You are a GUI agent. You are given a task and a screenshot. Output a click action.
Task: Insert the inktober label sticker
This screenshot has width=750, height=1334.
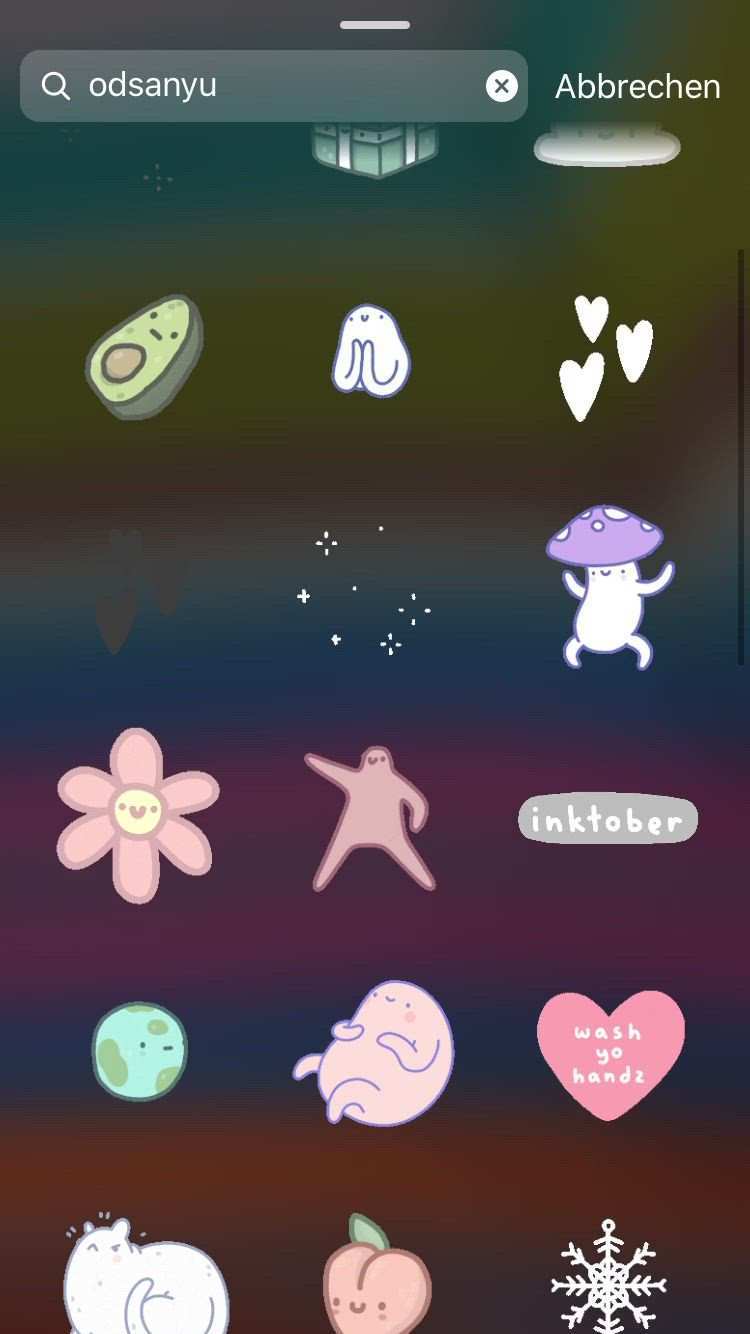pos(607,820)
